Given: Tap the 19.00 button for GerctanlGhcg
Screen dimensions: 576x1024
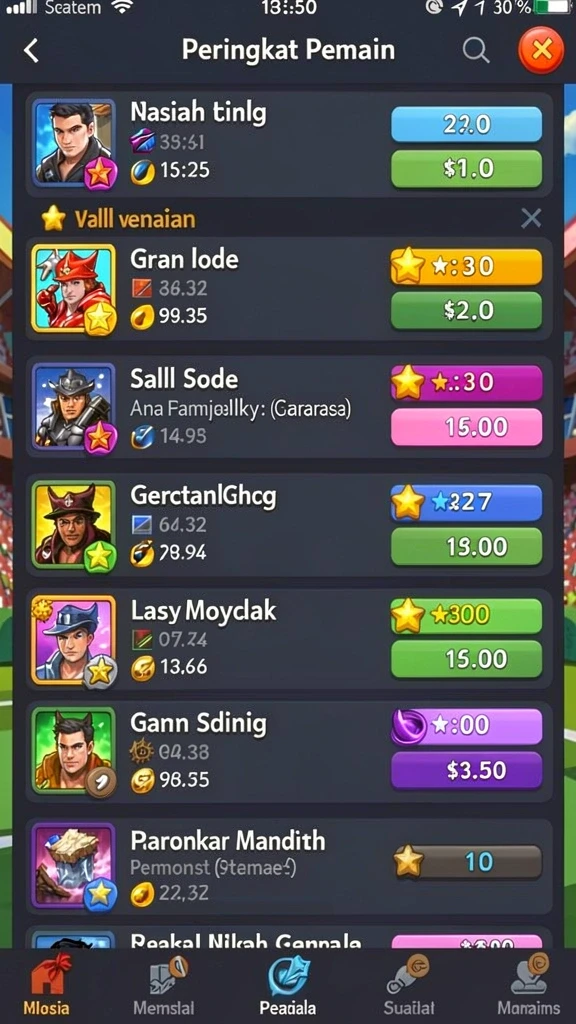Looking at the screenshot, I should pos(466,547).
